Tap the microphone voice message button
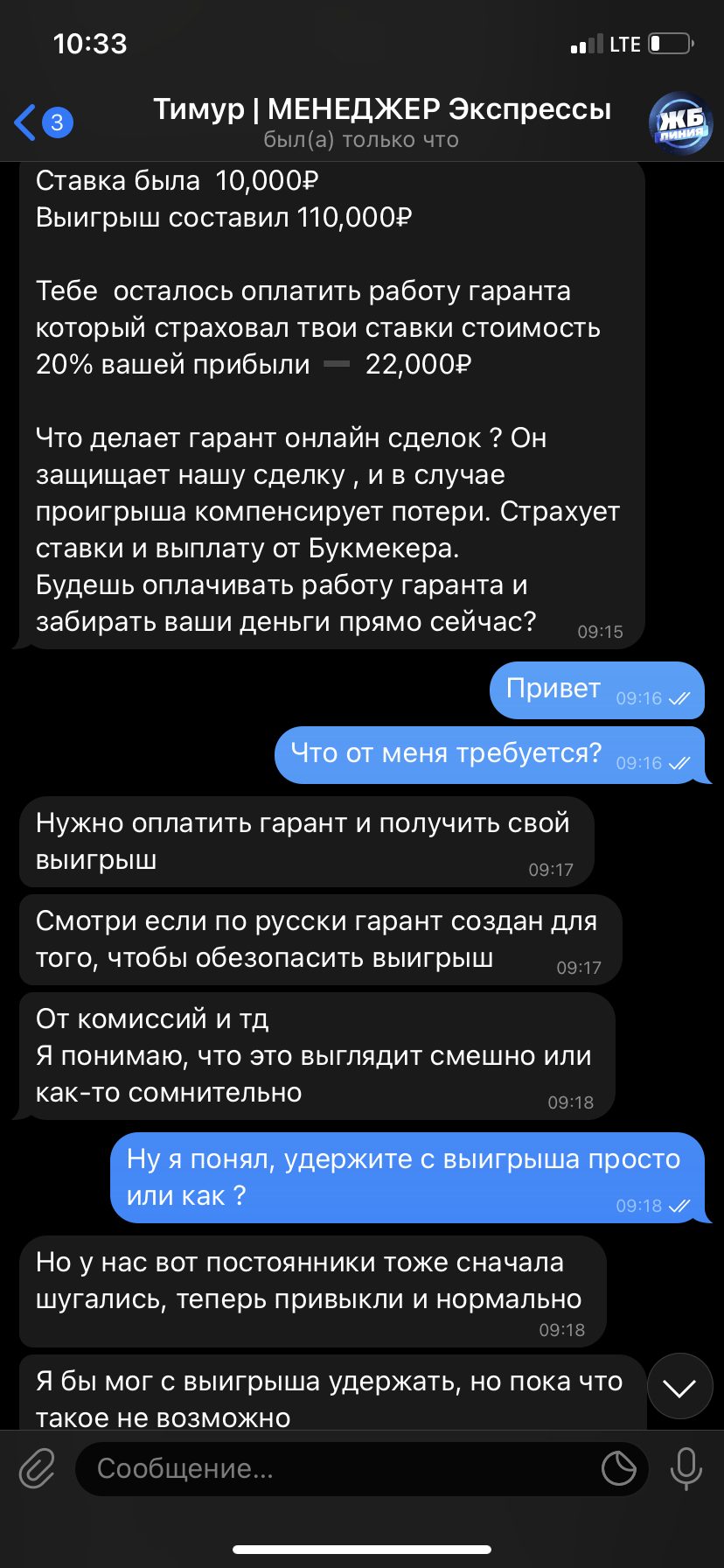 point(686,1468)
